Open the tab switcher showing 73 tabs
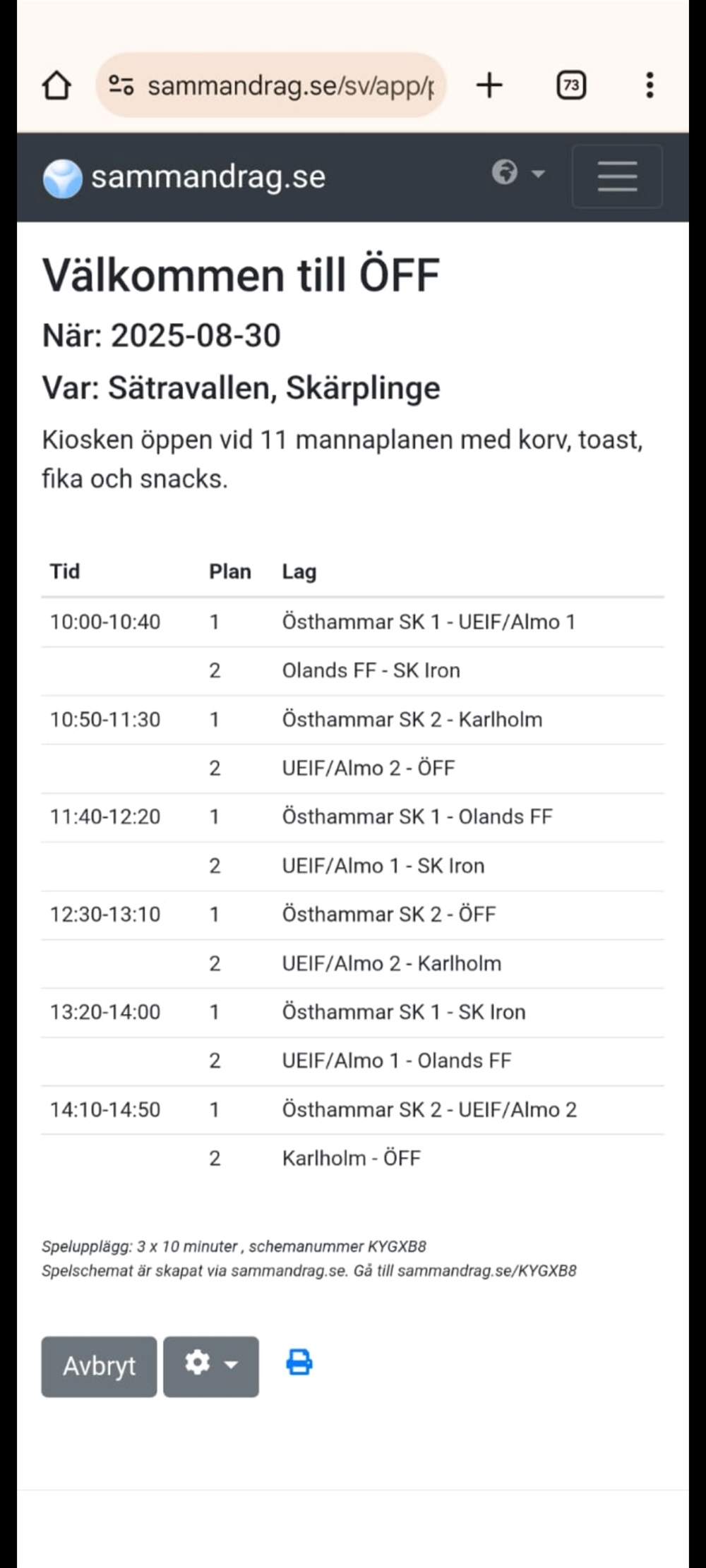706x1568 pixels. pos(571,86)
